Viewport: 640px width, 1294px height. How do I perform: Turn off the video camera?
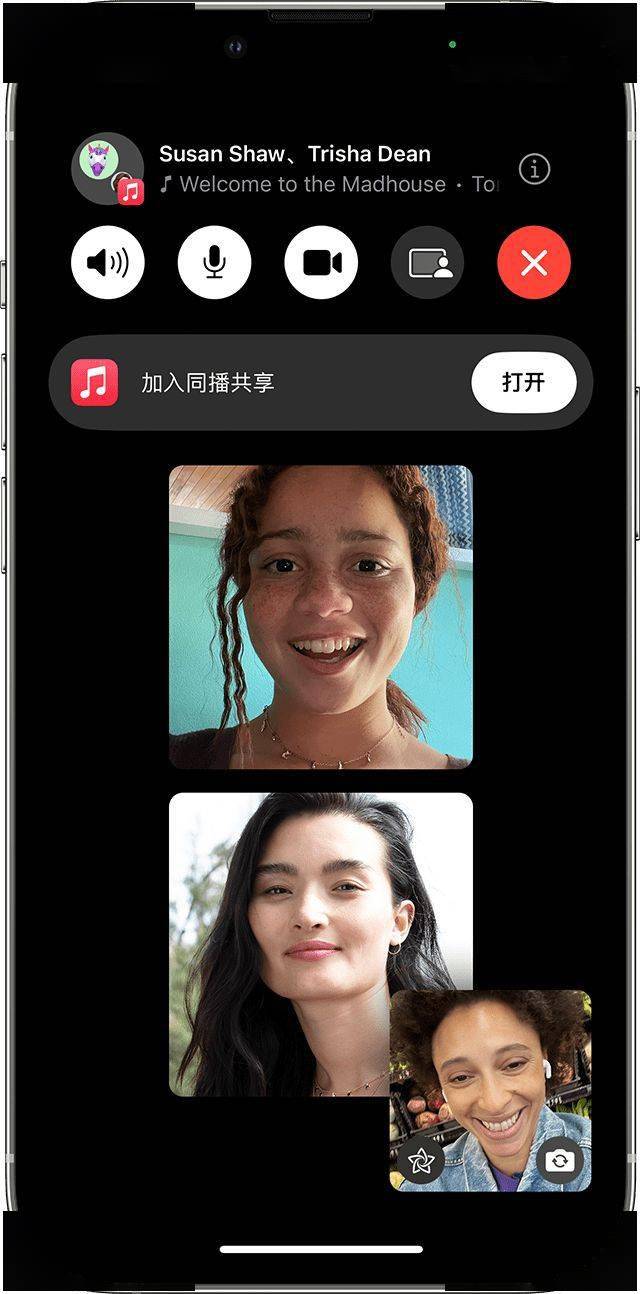pyautogui.click(x=321, y=263)
